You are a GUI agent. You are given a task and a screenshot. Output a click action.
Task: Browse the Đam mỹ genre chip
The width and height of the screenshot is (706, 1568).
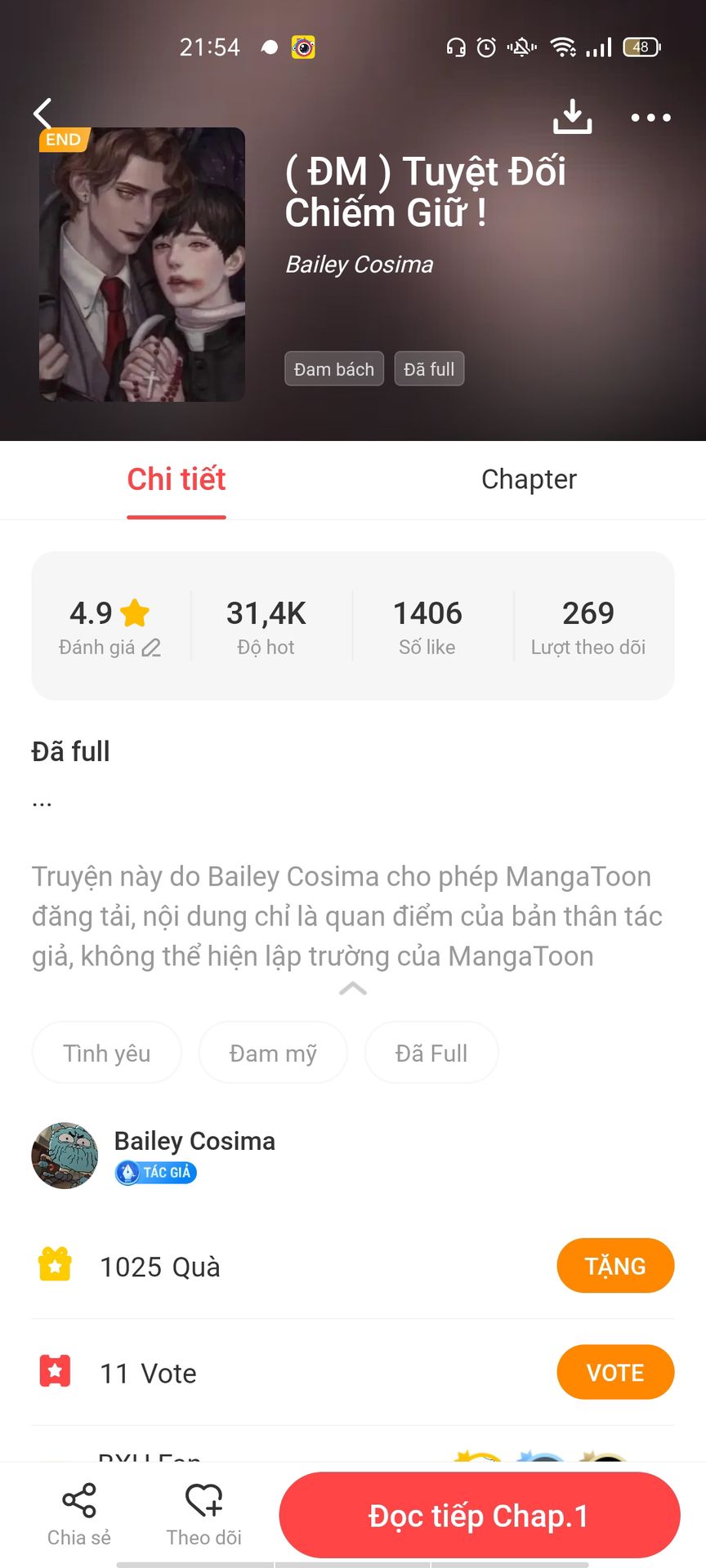coord(273,1053)
